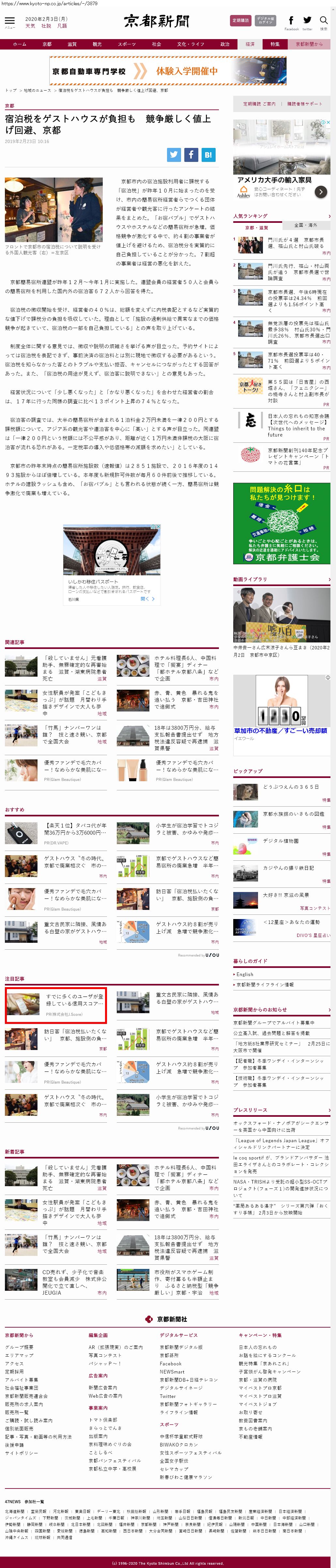Open the デジタル版ログイン button
The height and width of the screenshot is (1568, 336).
tap(265, 21)
